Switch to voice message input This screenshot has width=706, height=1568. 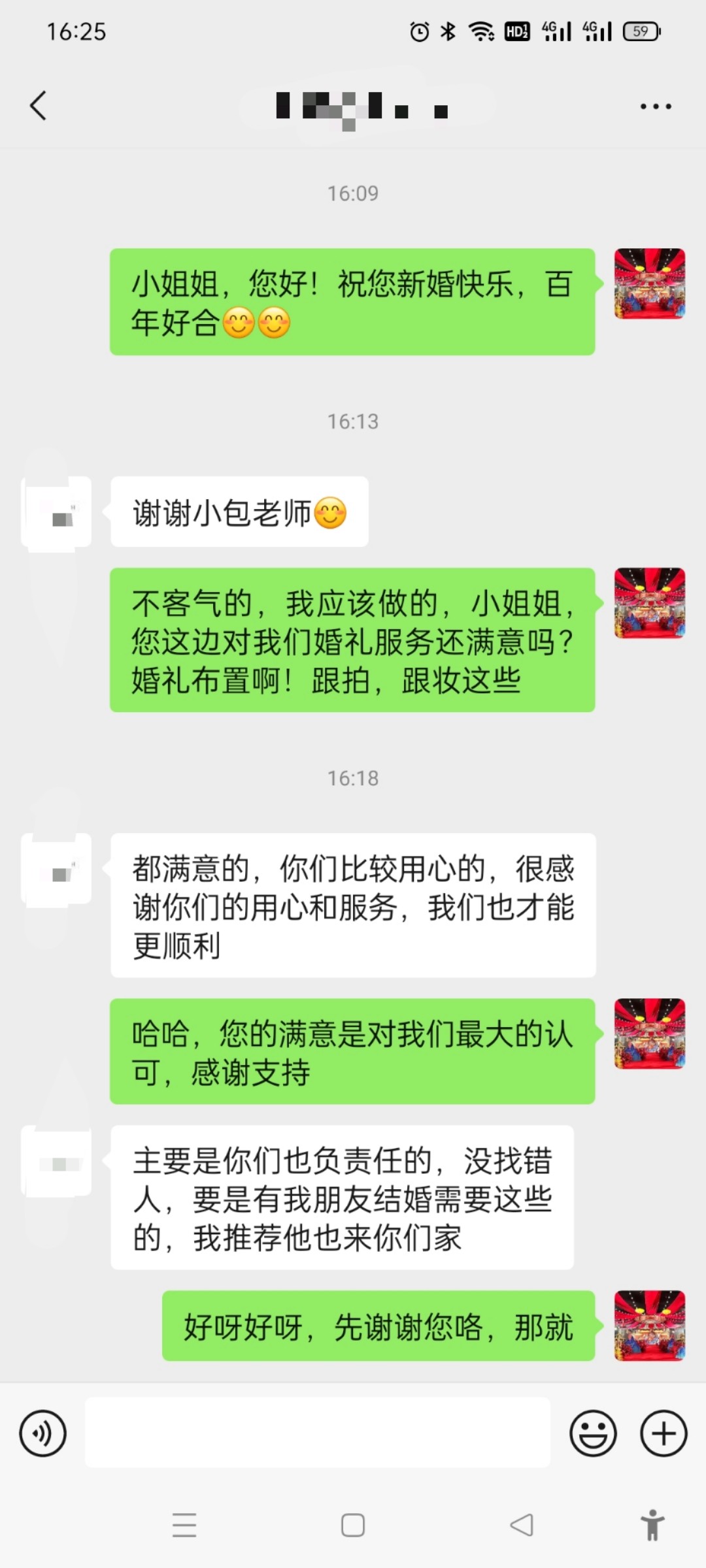coord(43,1433)
